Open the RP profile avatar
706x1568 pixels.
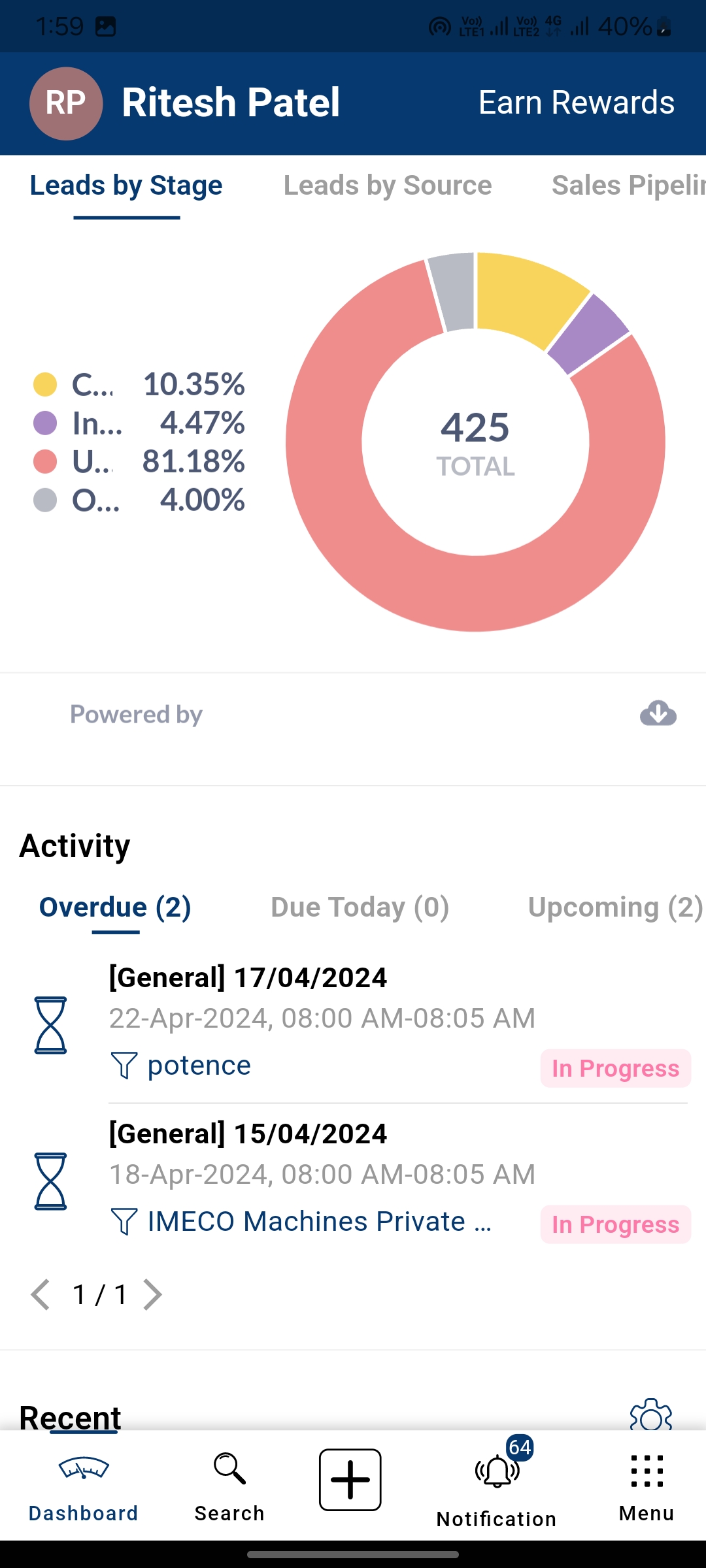pyautogui.click(x=66, y=103)
